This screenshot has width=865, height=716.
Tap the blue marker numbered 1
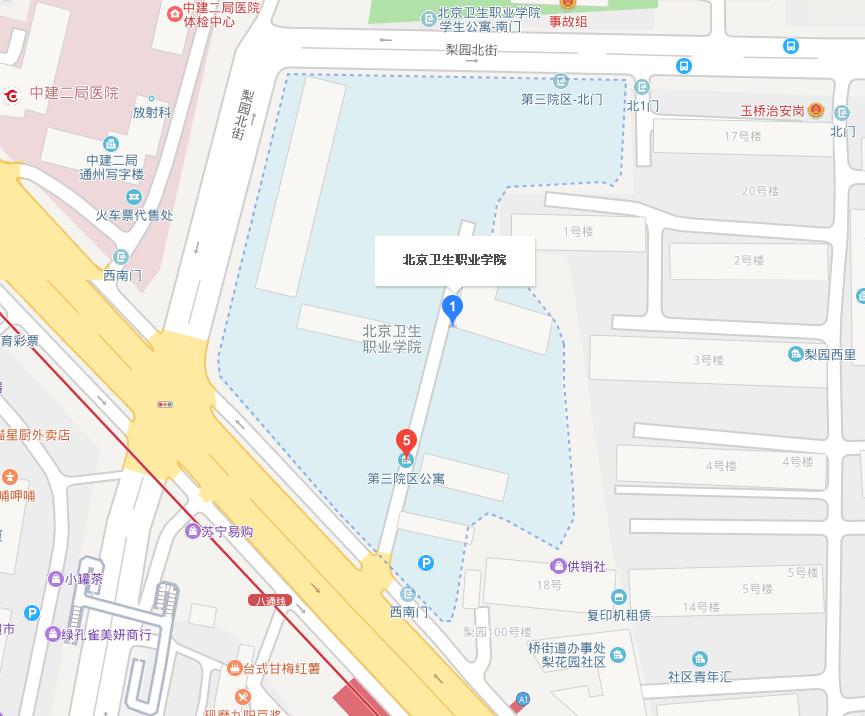click(x=453, y=309)
